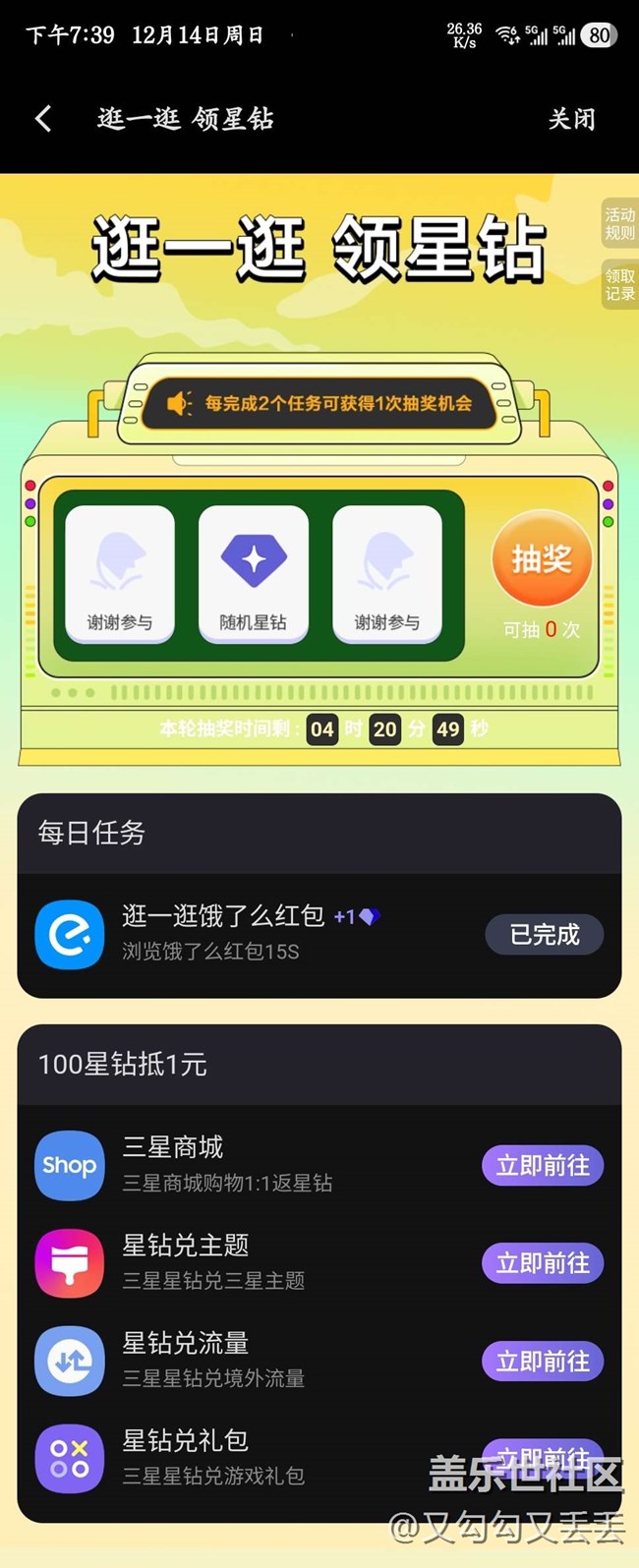
Task: Tap 已完成 on the 逛一逛饿了么红包 task
Action: click(544, 934)
